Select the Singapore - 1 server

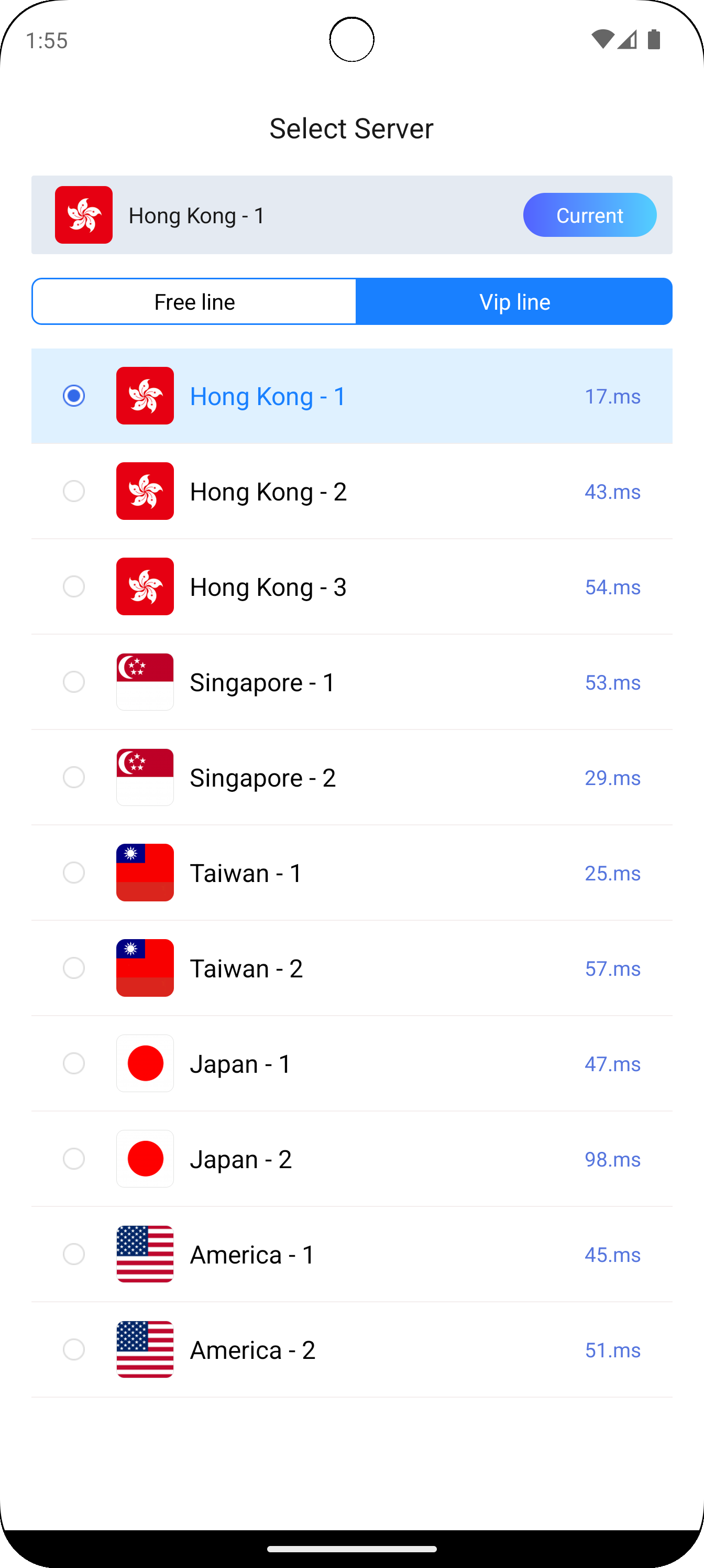(351, 682)
